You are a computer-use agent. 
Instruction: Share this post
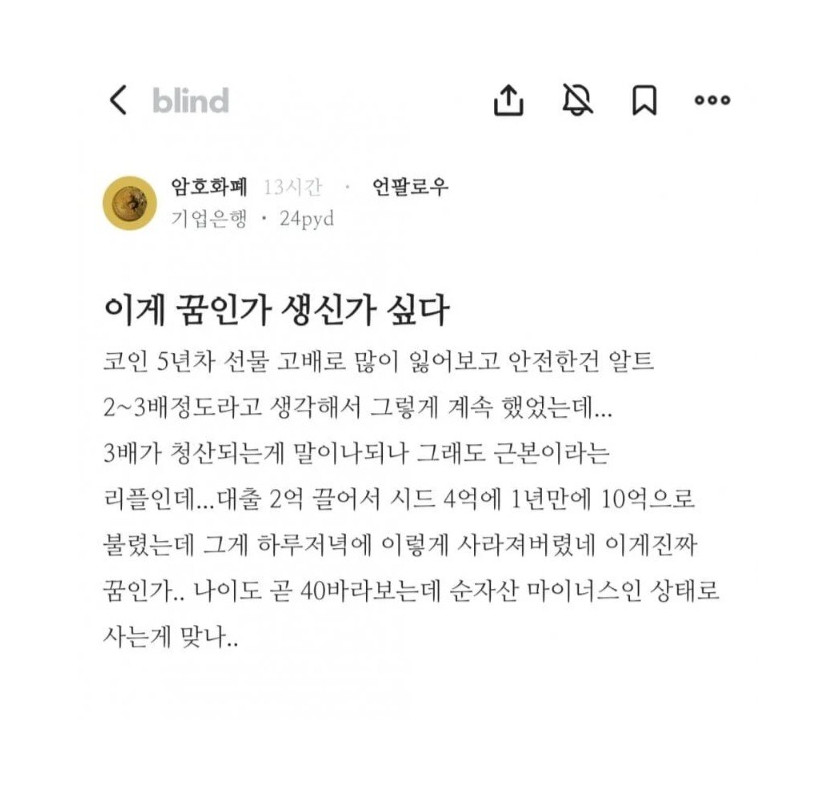509,99
